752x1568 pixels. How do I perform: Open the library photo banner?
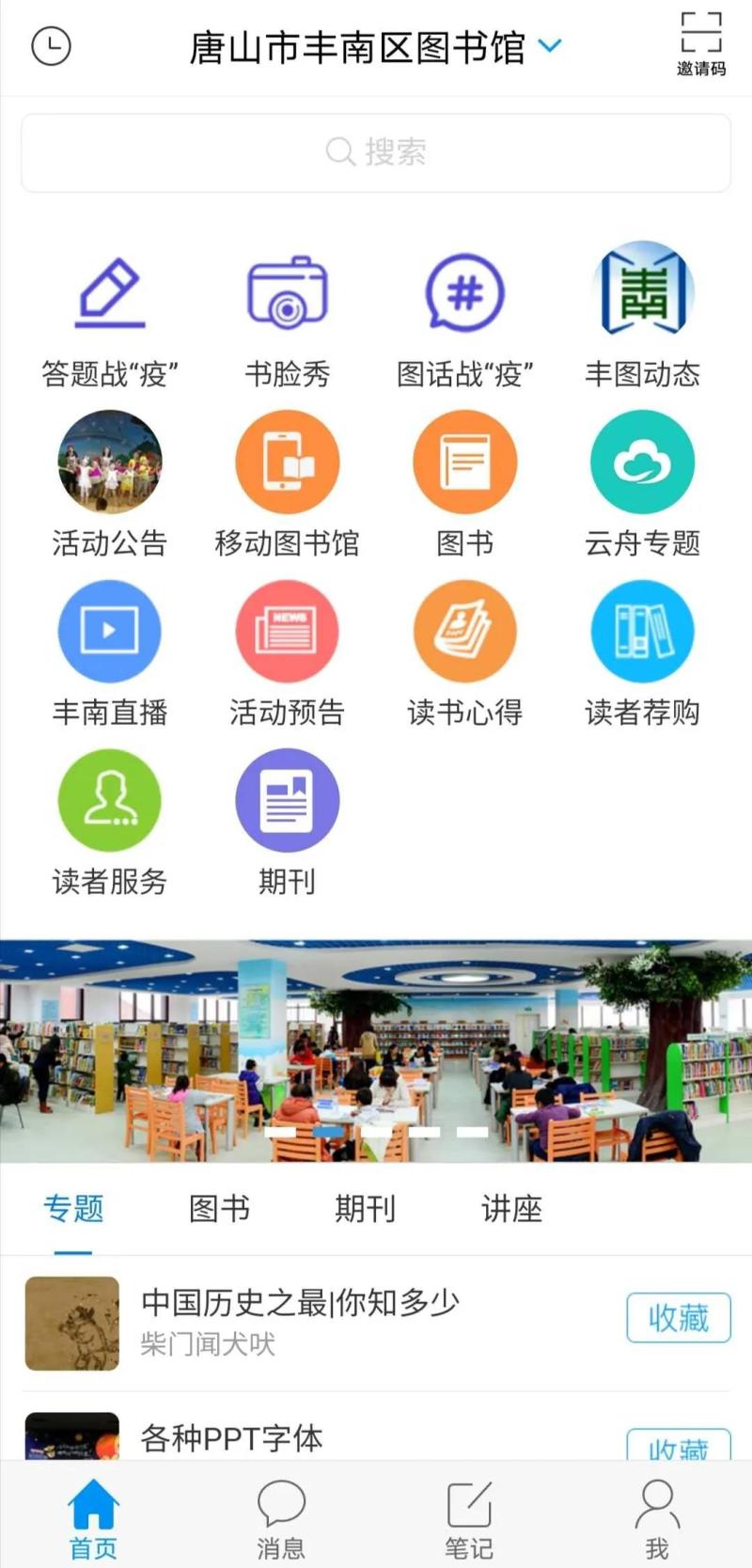[x=376, y=1050]
